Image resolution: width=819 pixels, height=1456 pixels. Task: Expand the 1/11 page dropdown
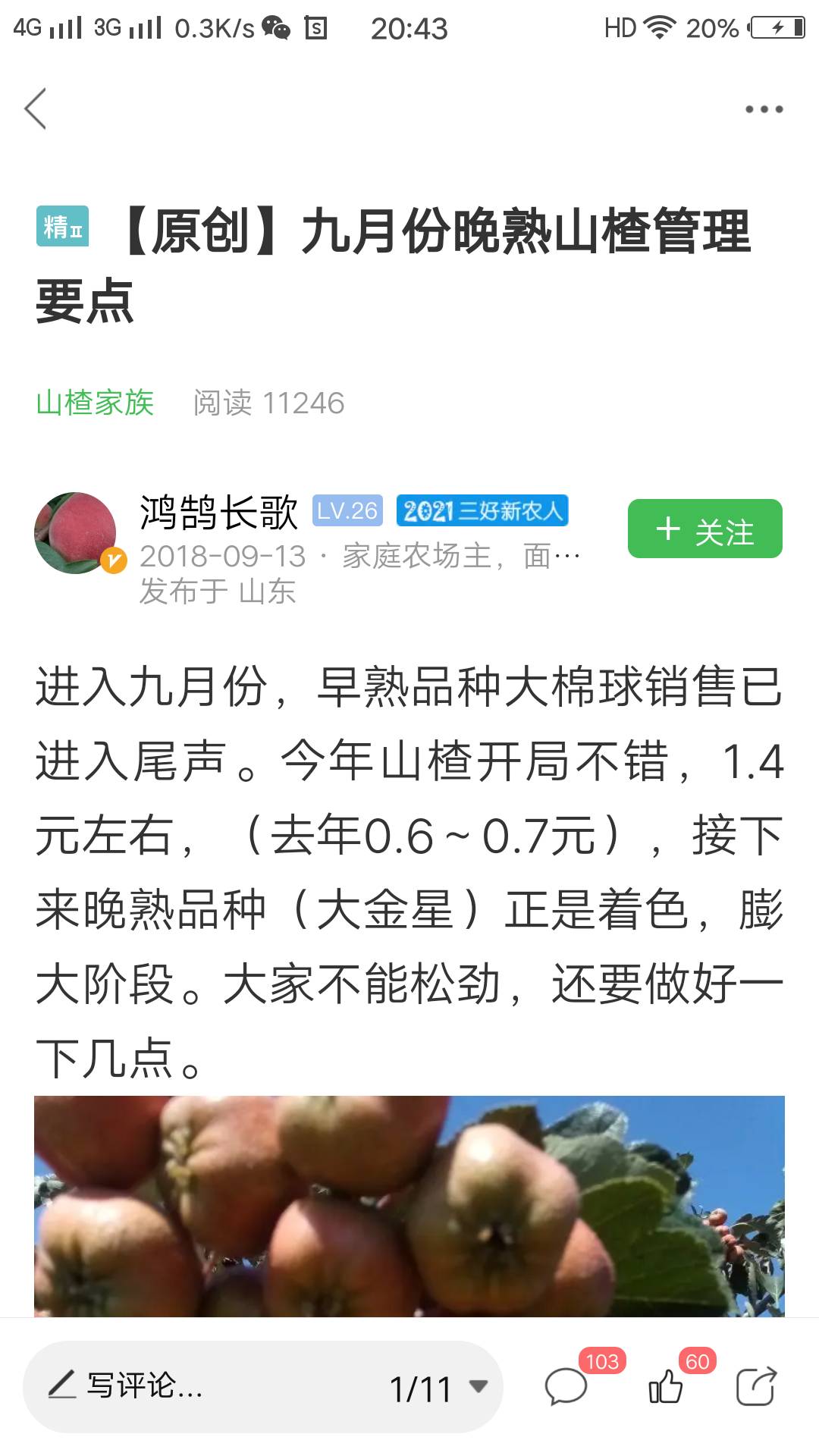pyautogui.click(x=438, y=1388)
